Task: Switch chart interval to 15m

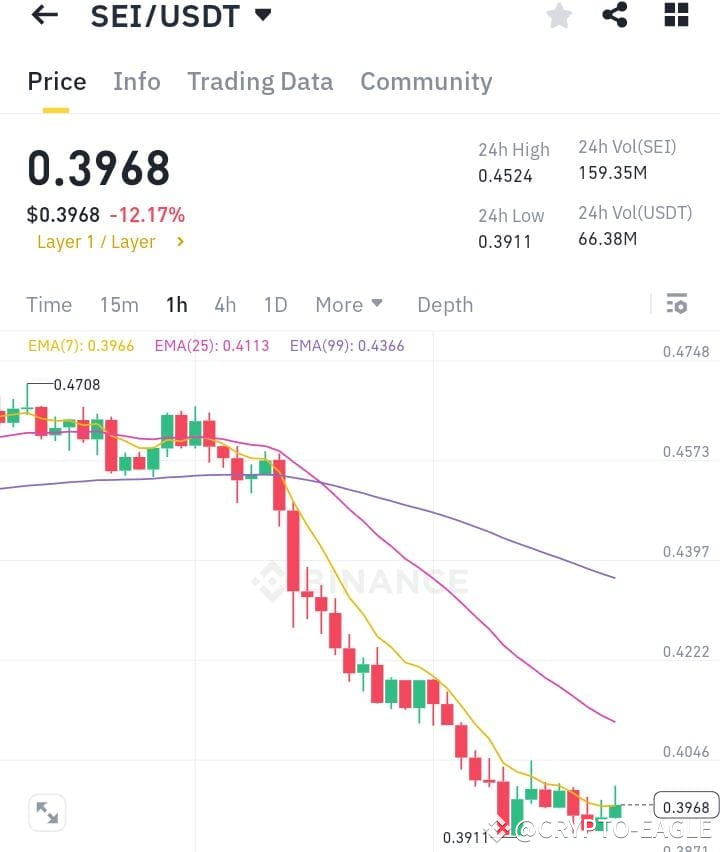Action: pos(119,304)
